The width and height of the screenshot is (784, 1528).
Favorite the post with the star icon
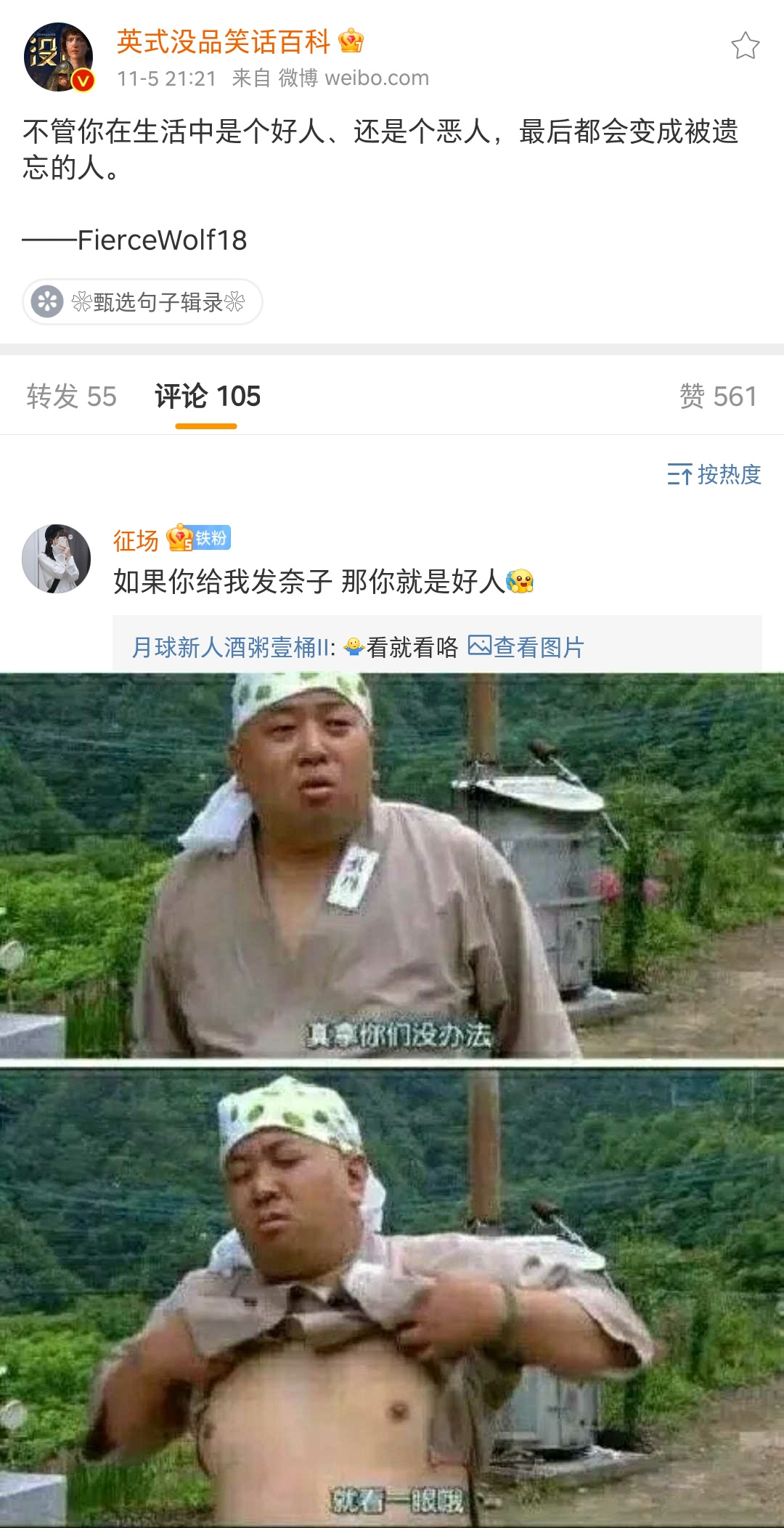745,46
